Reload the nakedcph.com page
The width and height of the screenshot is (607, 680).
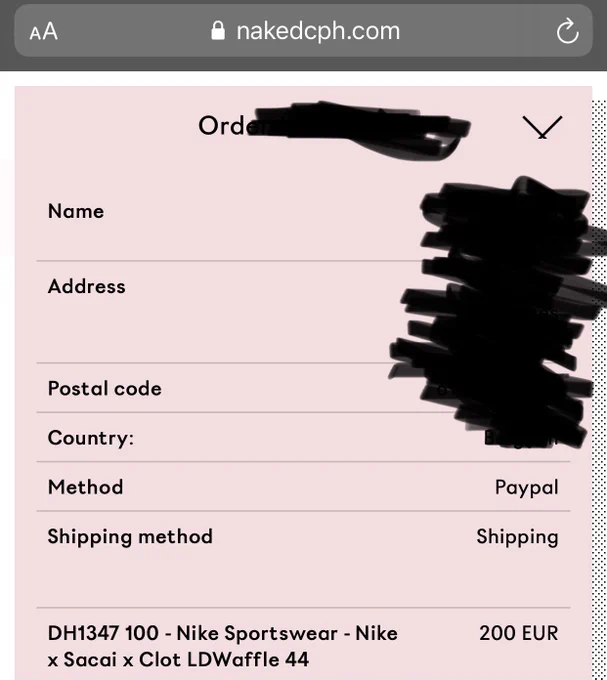point(568,31)
